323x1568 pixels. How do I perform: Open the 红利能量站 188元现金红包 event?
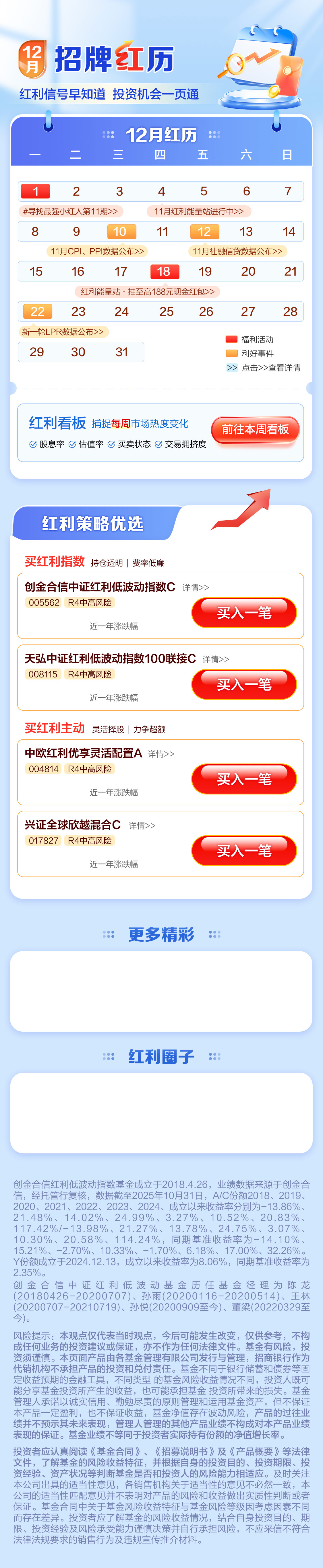(x=148, y=292)
